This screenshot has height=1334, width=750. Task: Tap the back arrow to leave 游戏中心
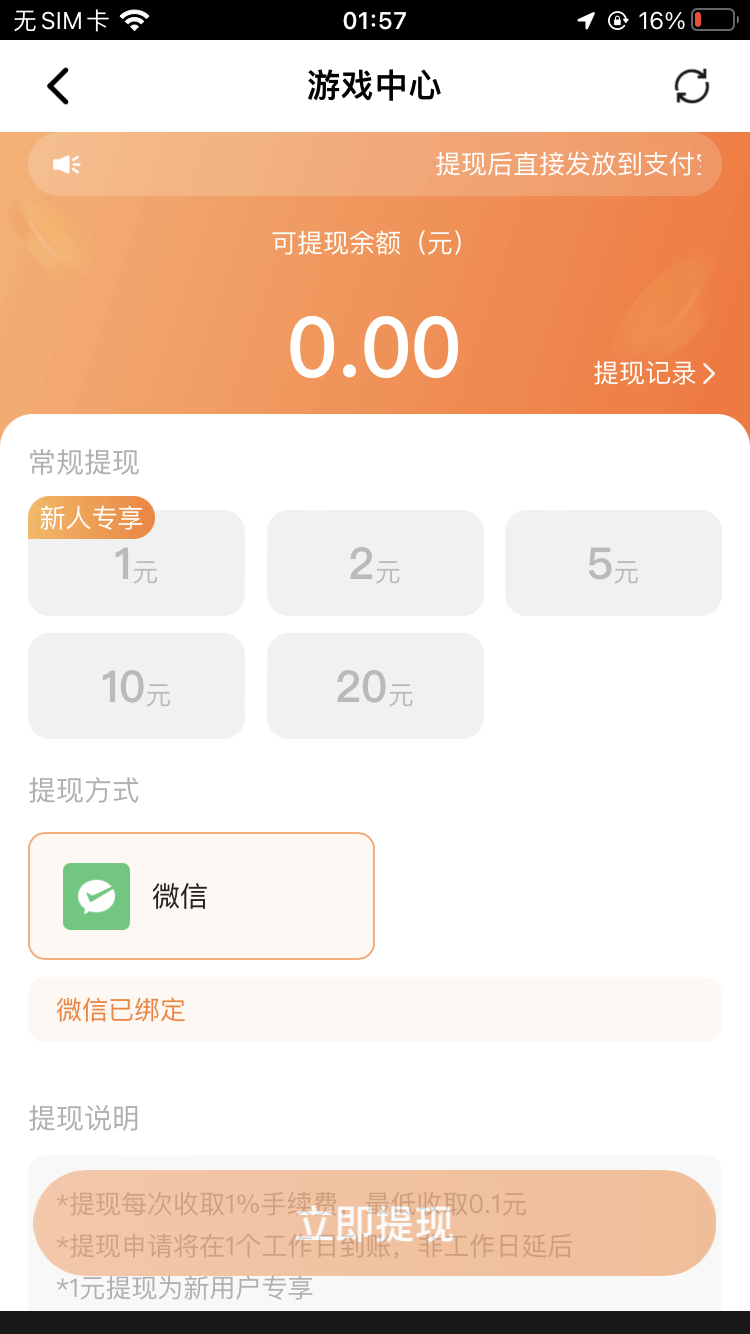[57, 86]
